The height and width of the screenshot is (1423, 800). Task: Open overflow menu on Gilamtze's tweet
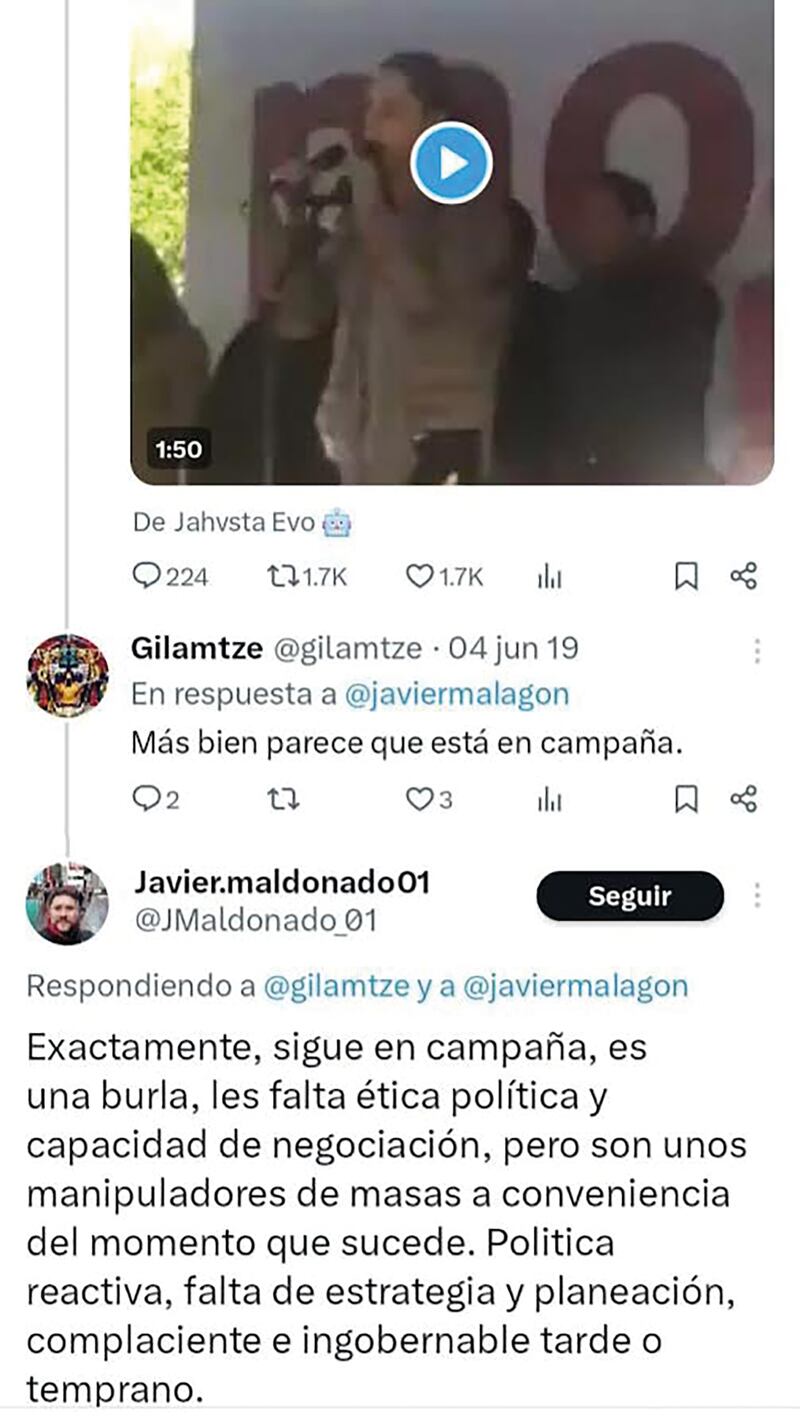[757, 651]
